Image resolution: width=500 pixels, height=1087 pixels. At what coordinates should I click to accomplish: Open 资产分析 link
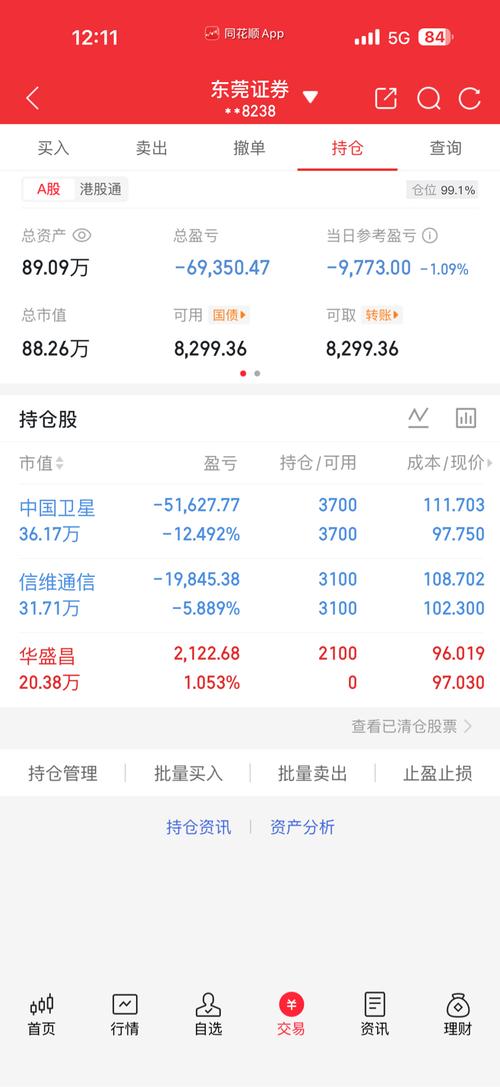[302, 827]
